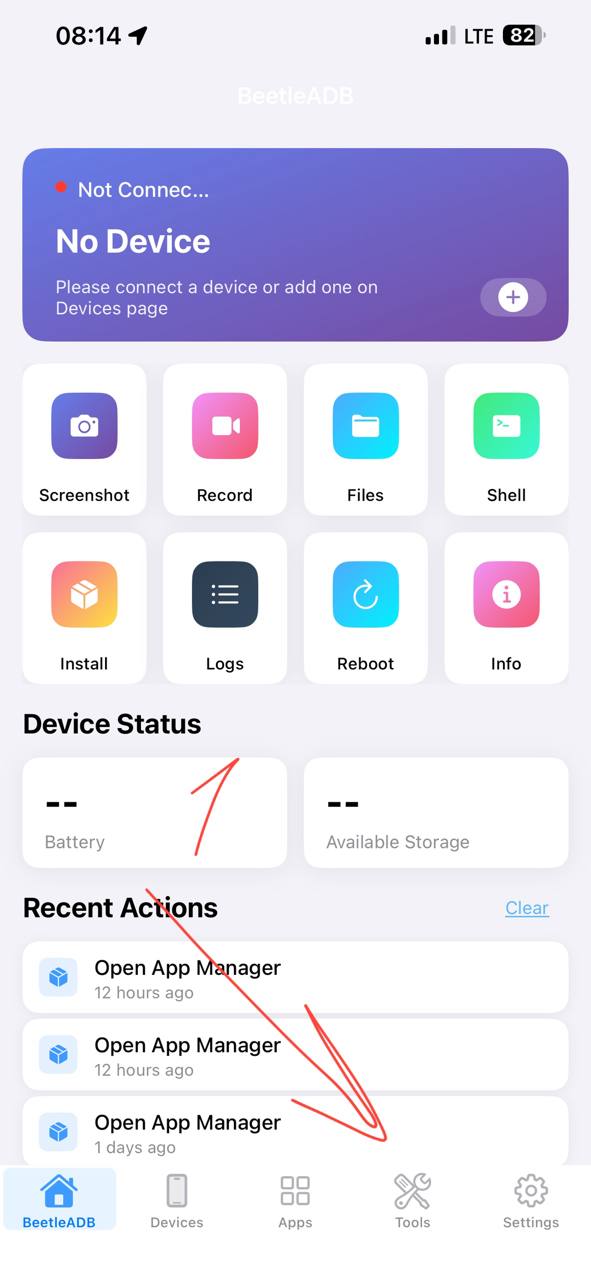Viewport: 591px width, 1280px height.
Task: View device Logs
Action: 225,608
